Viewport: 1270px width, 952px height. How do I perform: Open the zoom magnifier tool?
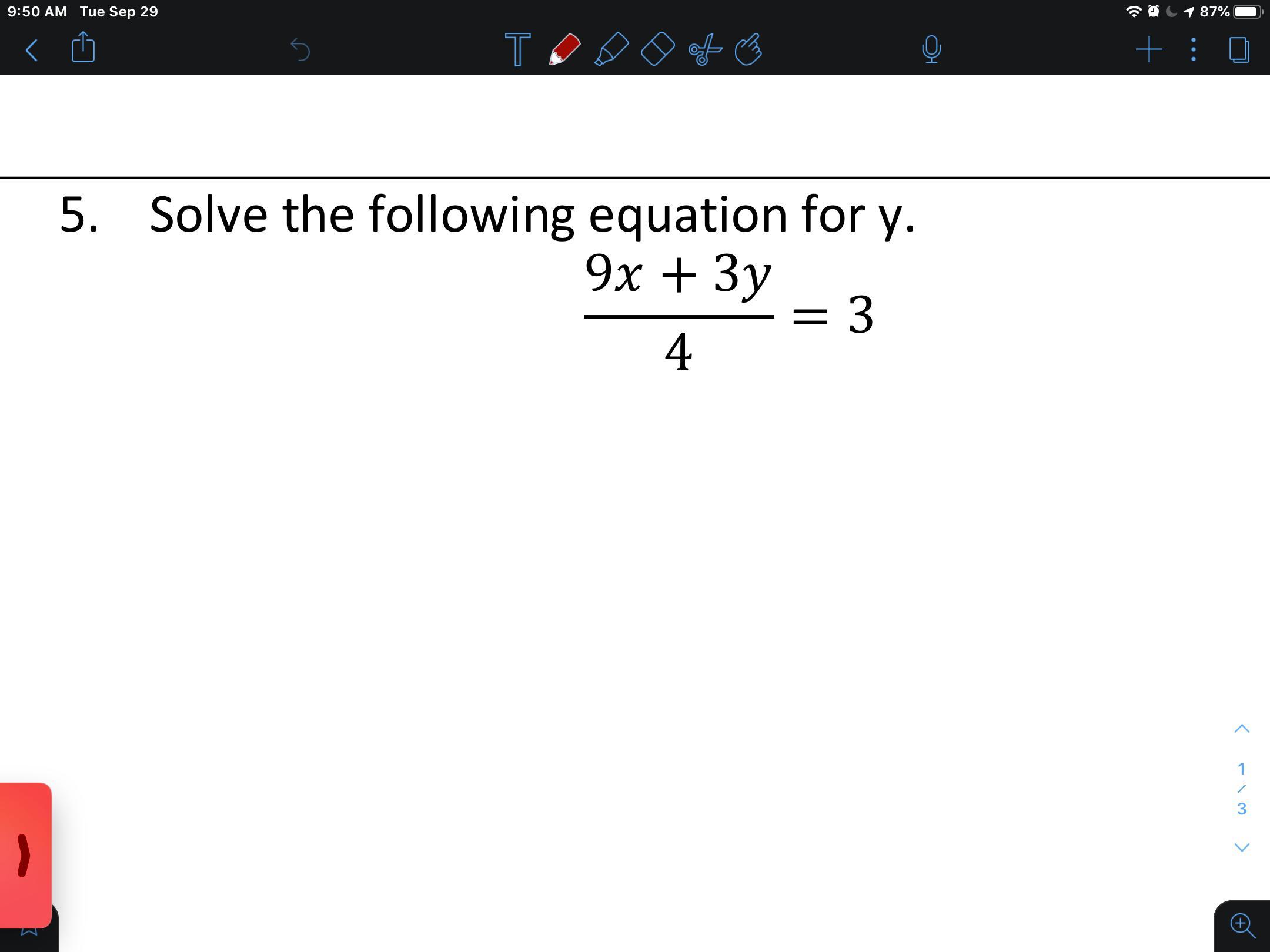click(x=1242, y=926)
